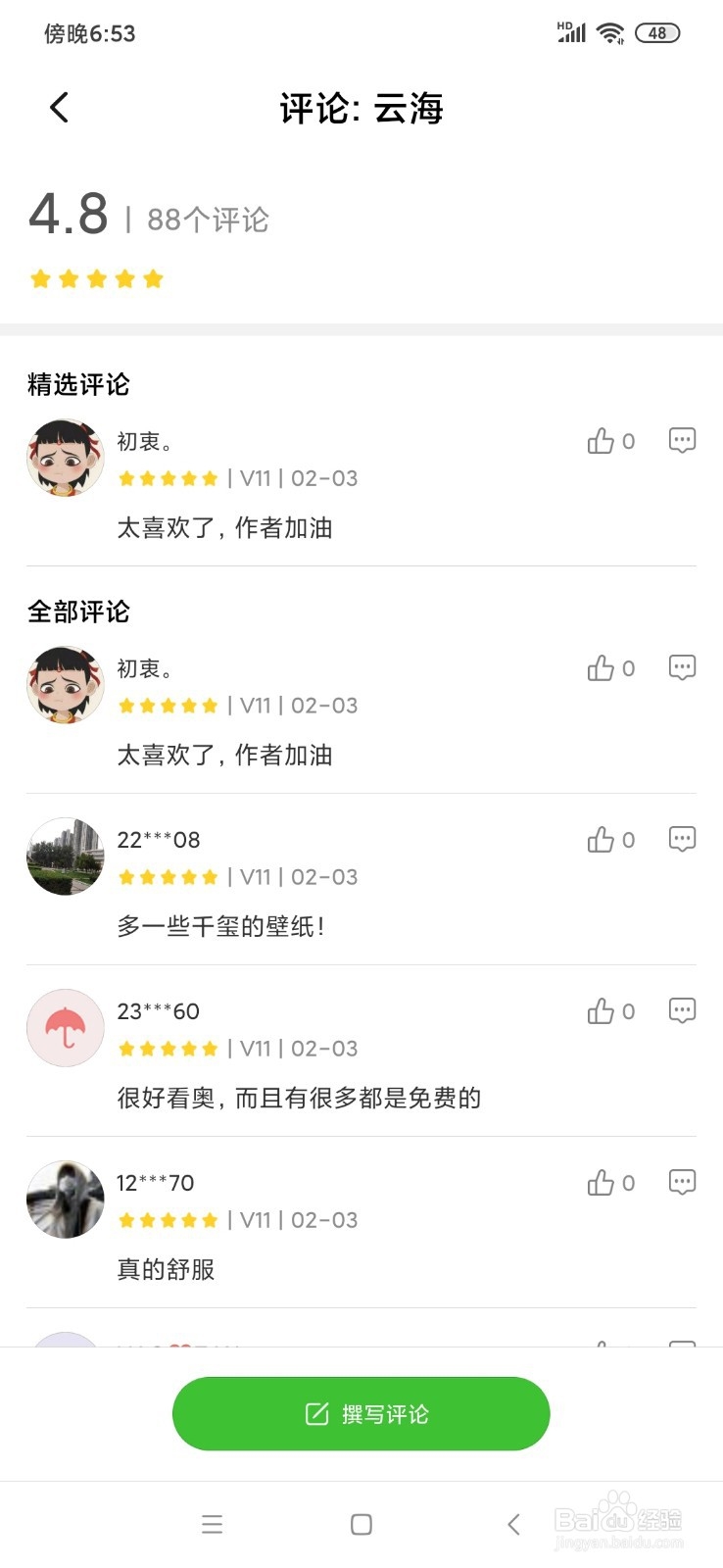Viewport: 723px width, 1568px height.
Task: Like the review by 22***08
Action: click(x=601, y=840)
